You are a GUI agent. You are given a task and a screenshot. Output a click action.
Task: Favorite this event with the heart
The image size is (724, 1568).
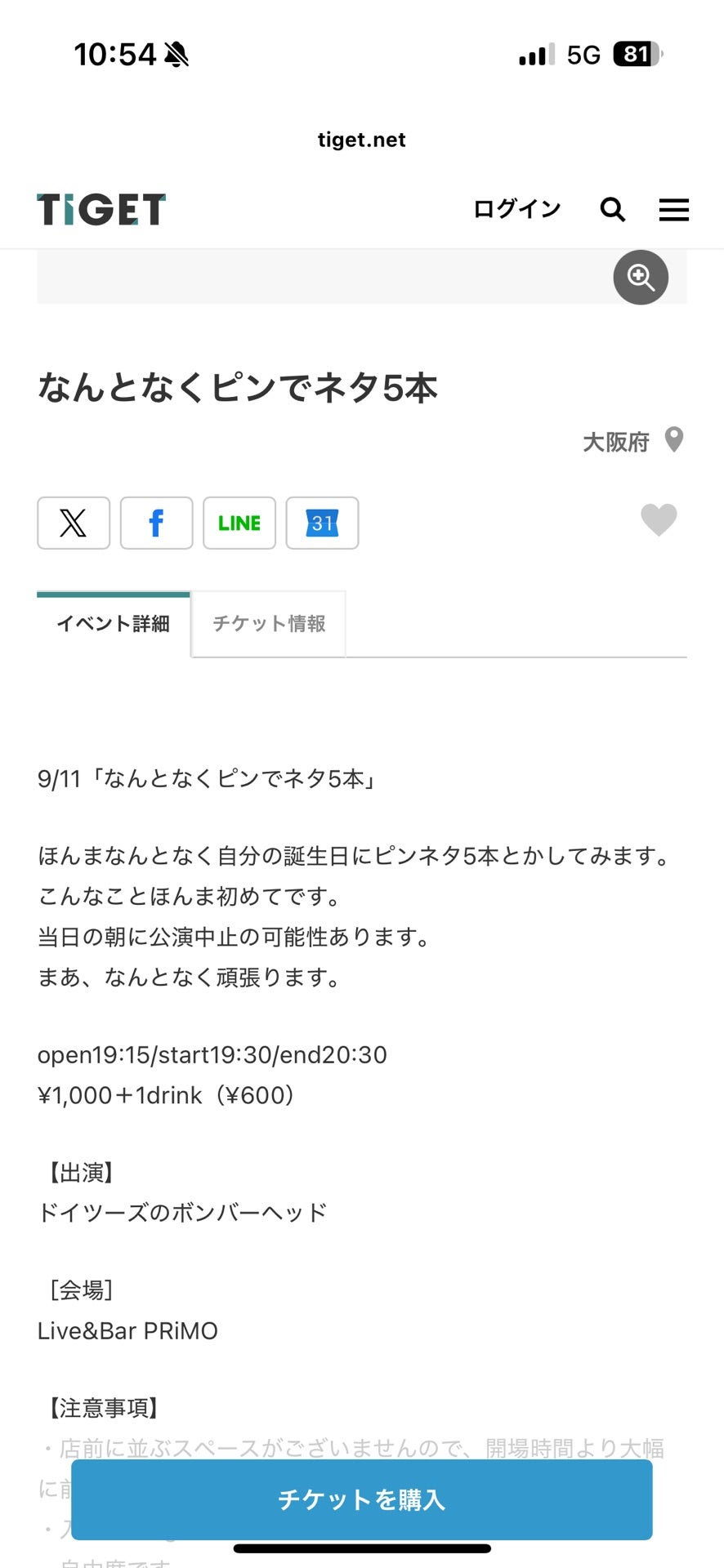[x=659, y=520]
